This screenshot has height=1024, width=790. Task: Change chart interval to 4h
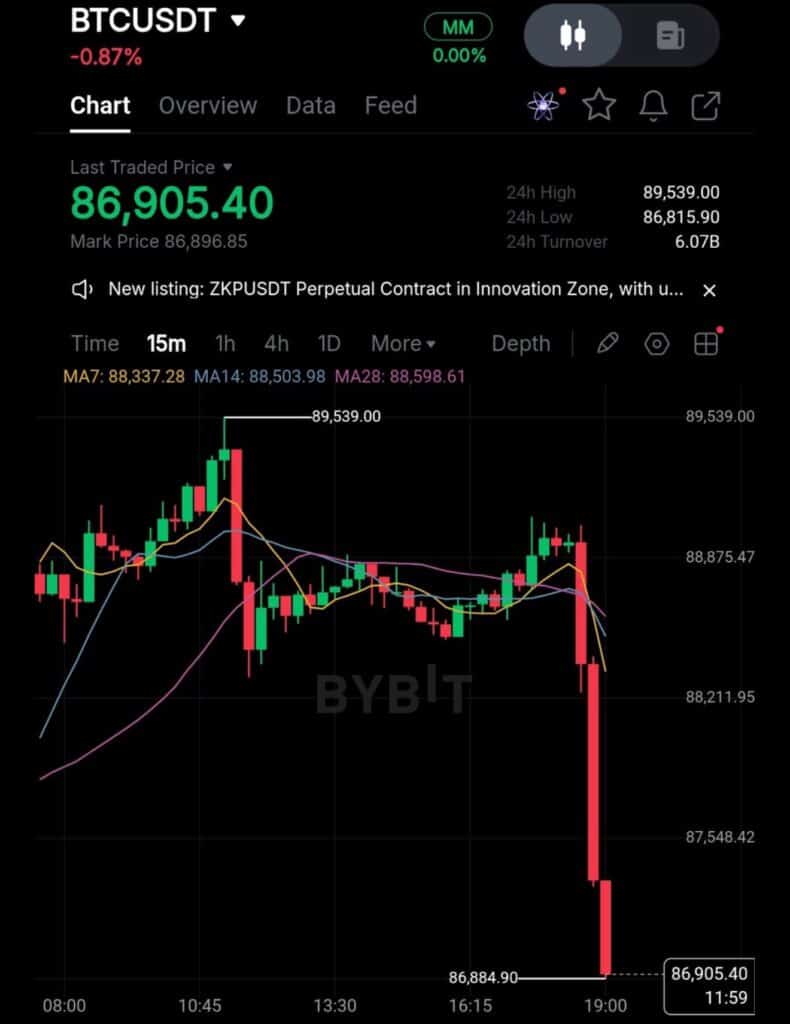[x=276, y=343]
